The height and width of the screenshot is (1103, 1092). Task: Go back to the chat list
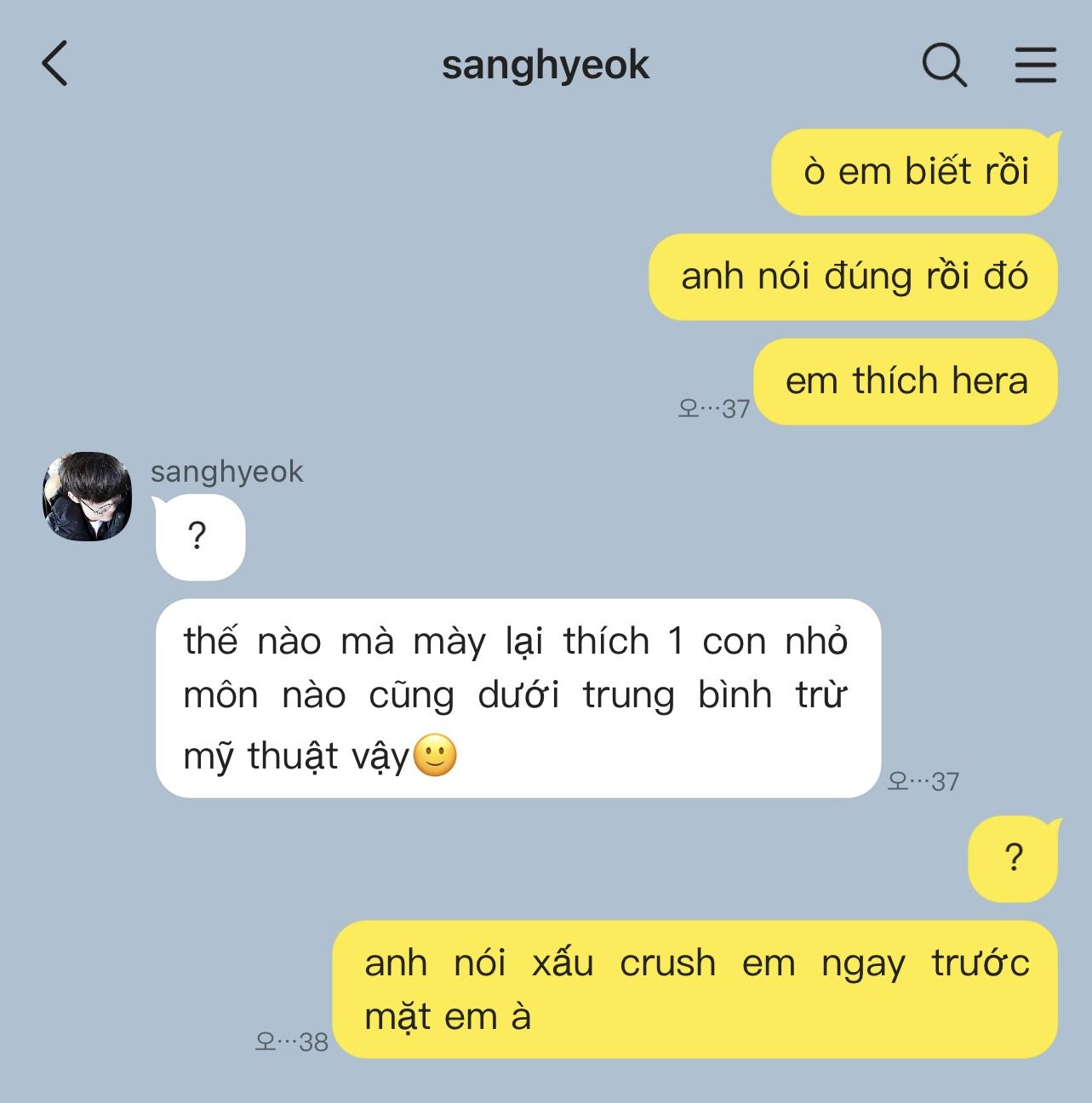54,64
